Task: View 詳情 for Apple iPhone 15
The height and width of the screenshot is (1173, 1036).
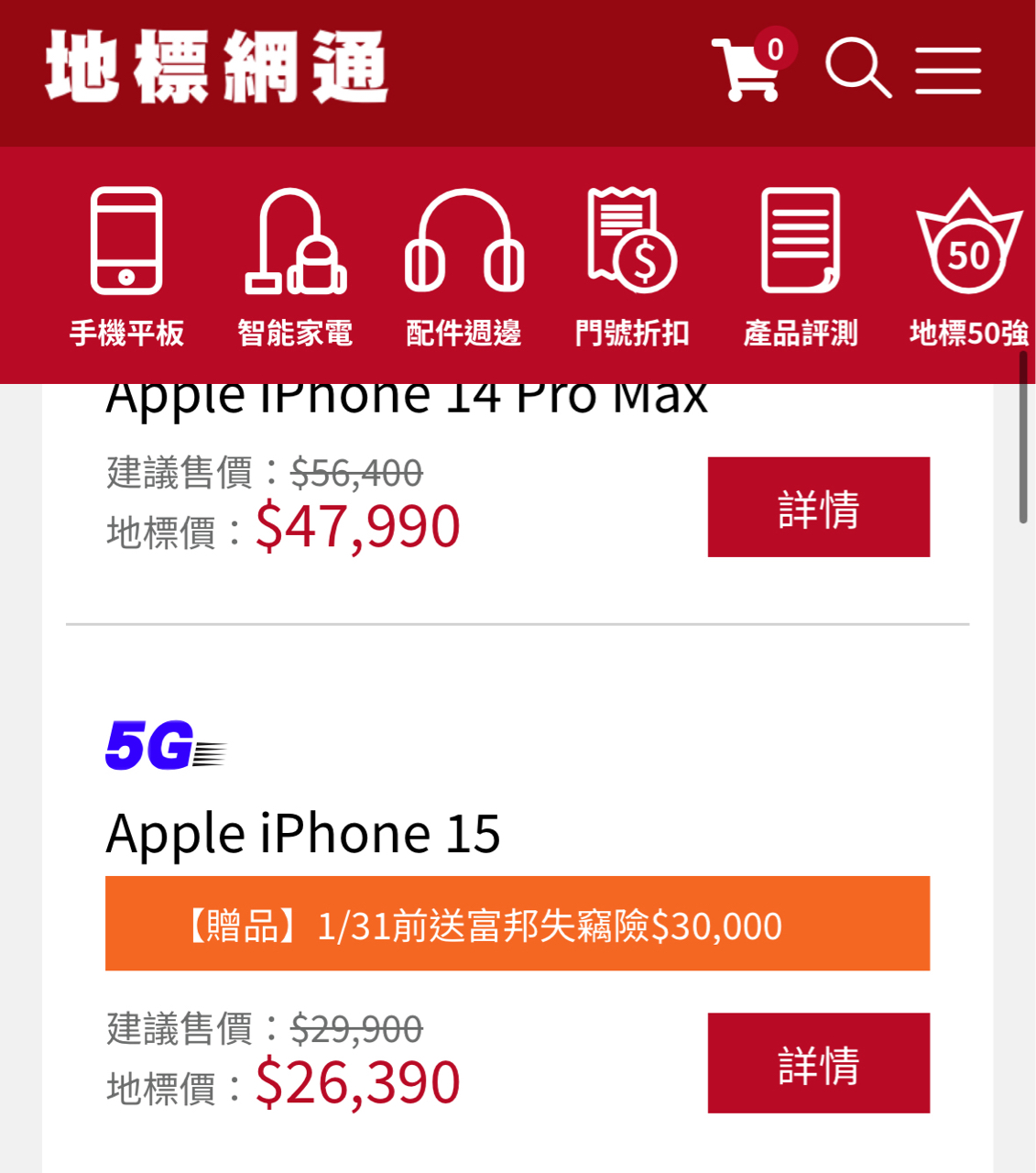Action: tap(818, 1063)
